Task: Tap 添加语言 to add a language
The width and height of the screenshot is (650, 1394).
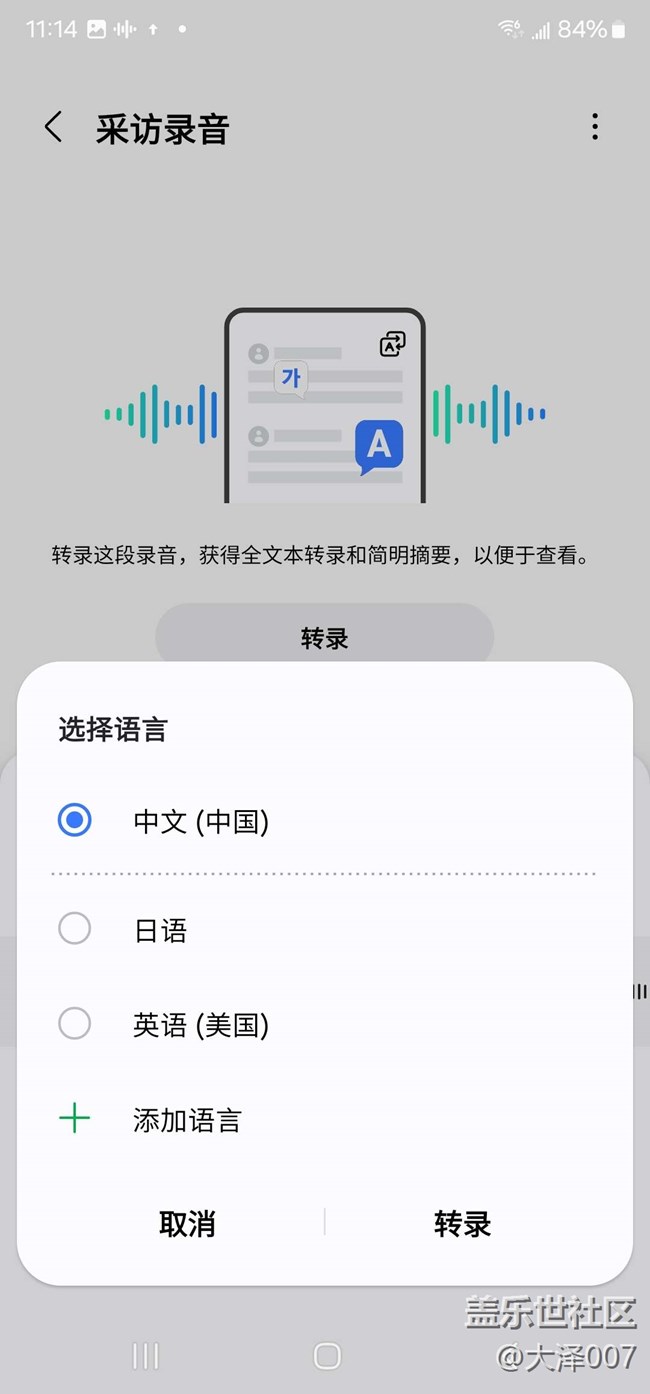Action: 186,1120
